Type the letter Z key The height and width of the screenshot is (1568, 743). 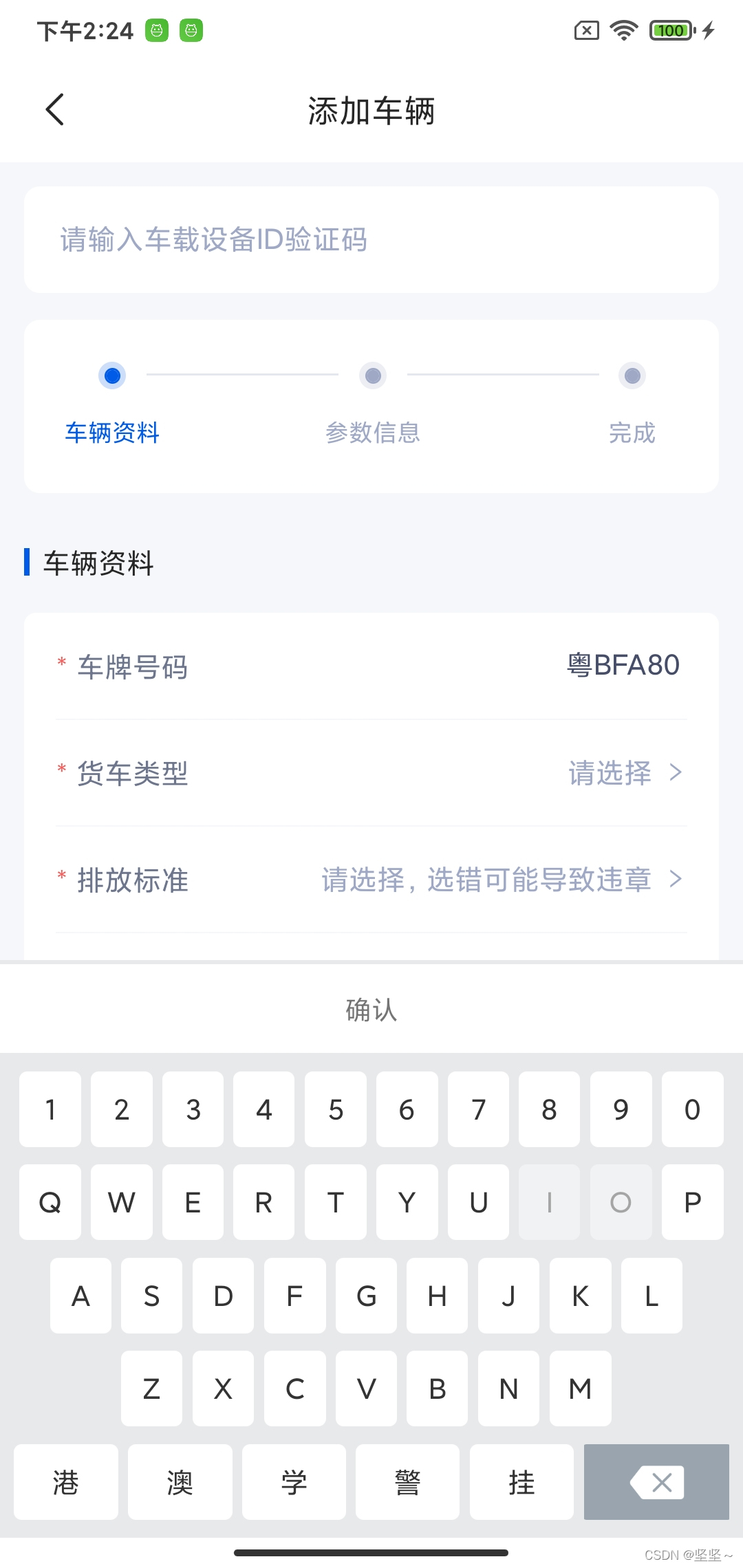(x=151, y=1389)
